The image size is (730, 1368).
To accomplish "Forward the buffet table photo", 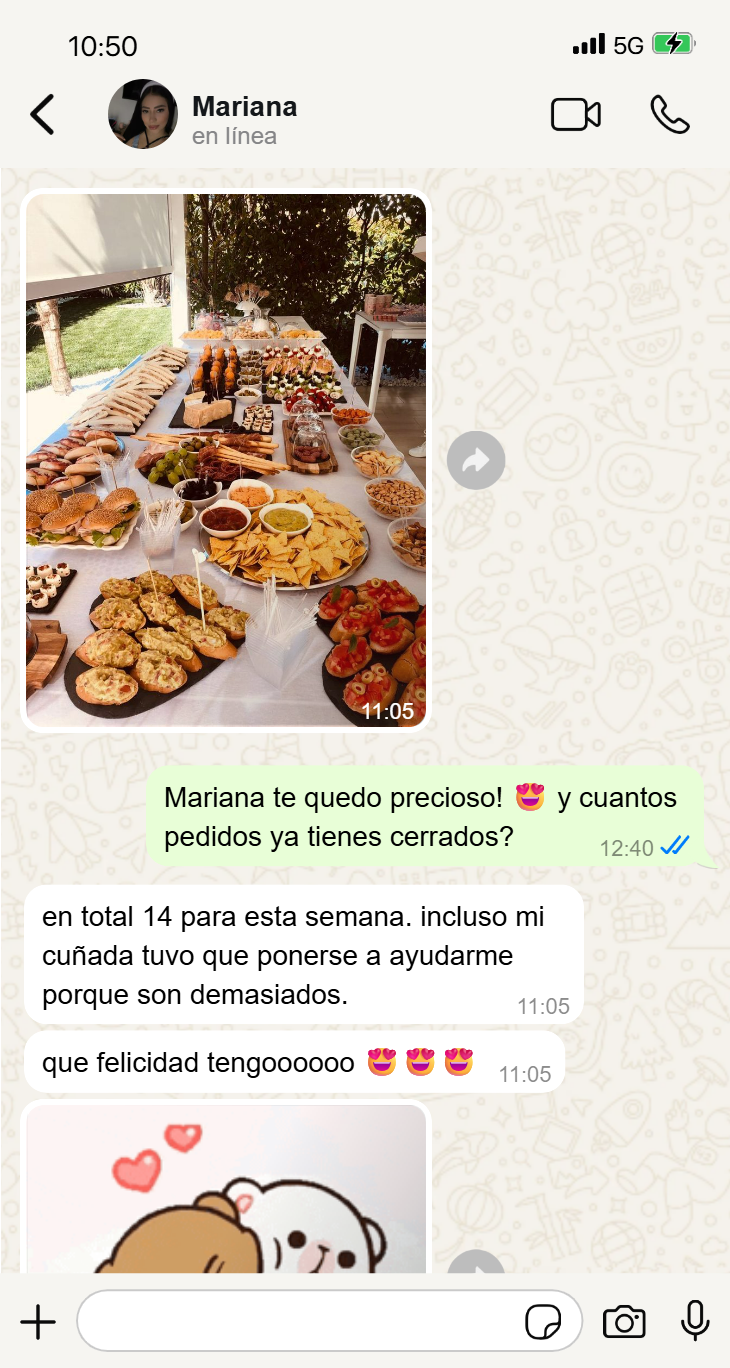I will click(x=476, y=460).
